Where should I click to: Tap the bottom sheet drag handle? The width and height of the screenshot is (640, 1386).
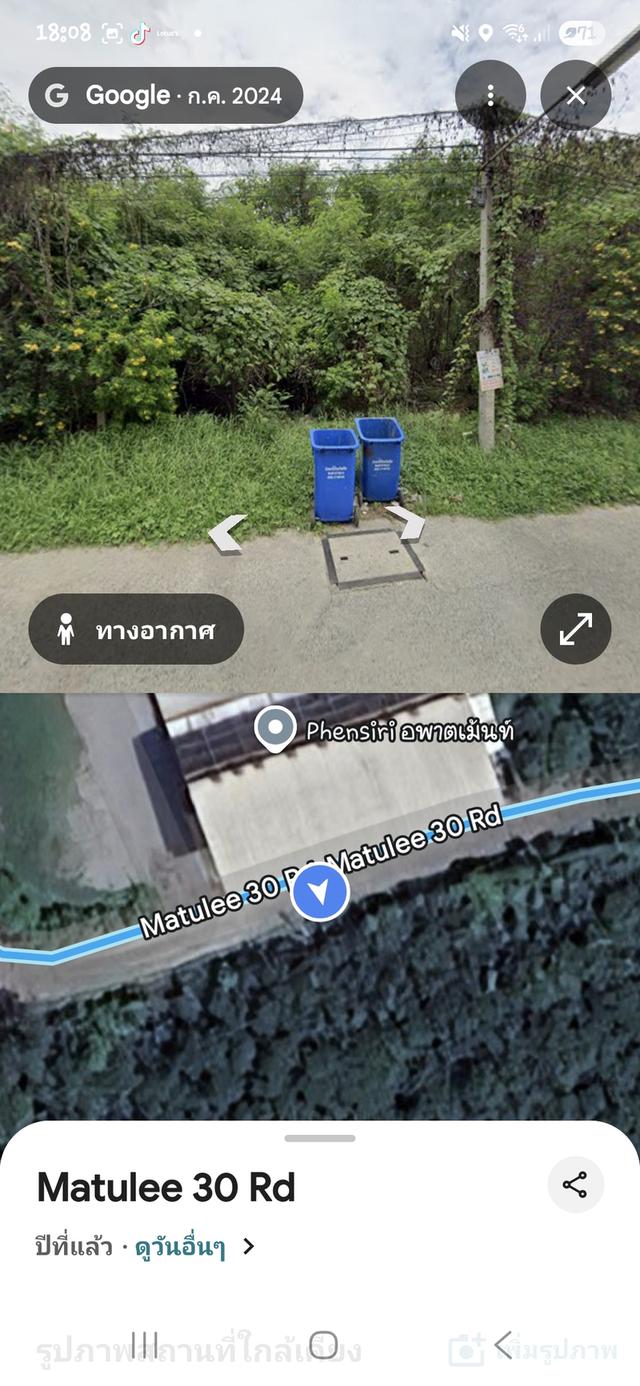coord(320,1138)
